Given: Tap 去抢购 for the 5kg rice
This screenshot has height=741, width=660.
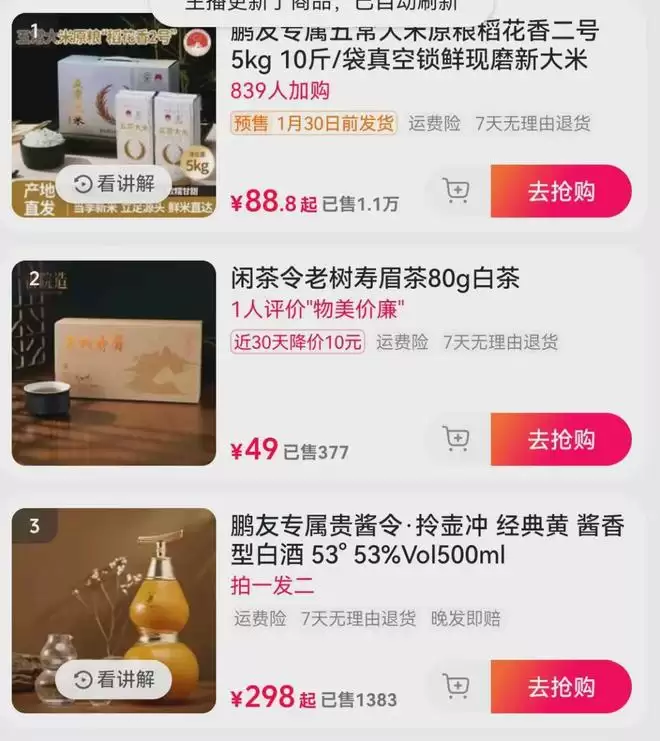Looking at the screenshot, I should point(560,191).
